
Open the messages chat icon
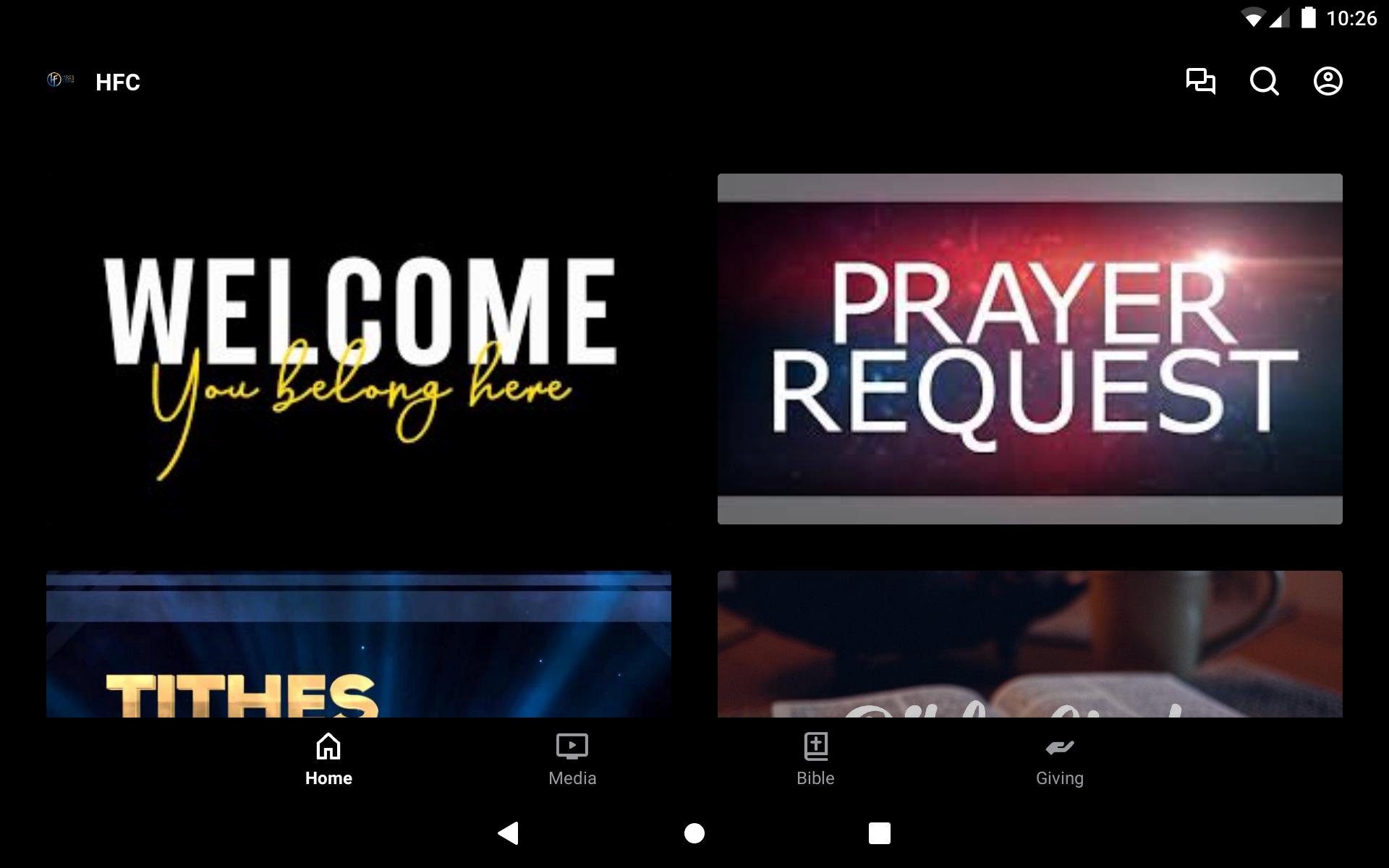click(x=1200, y=81)
